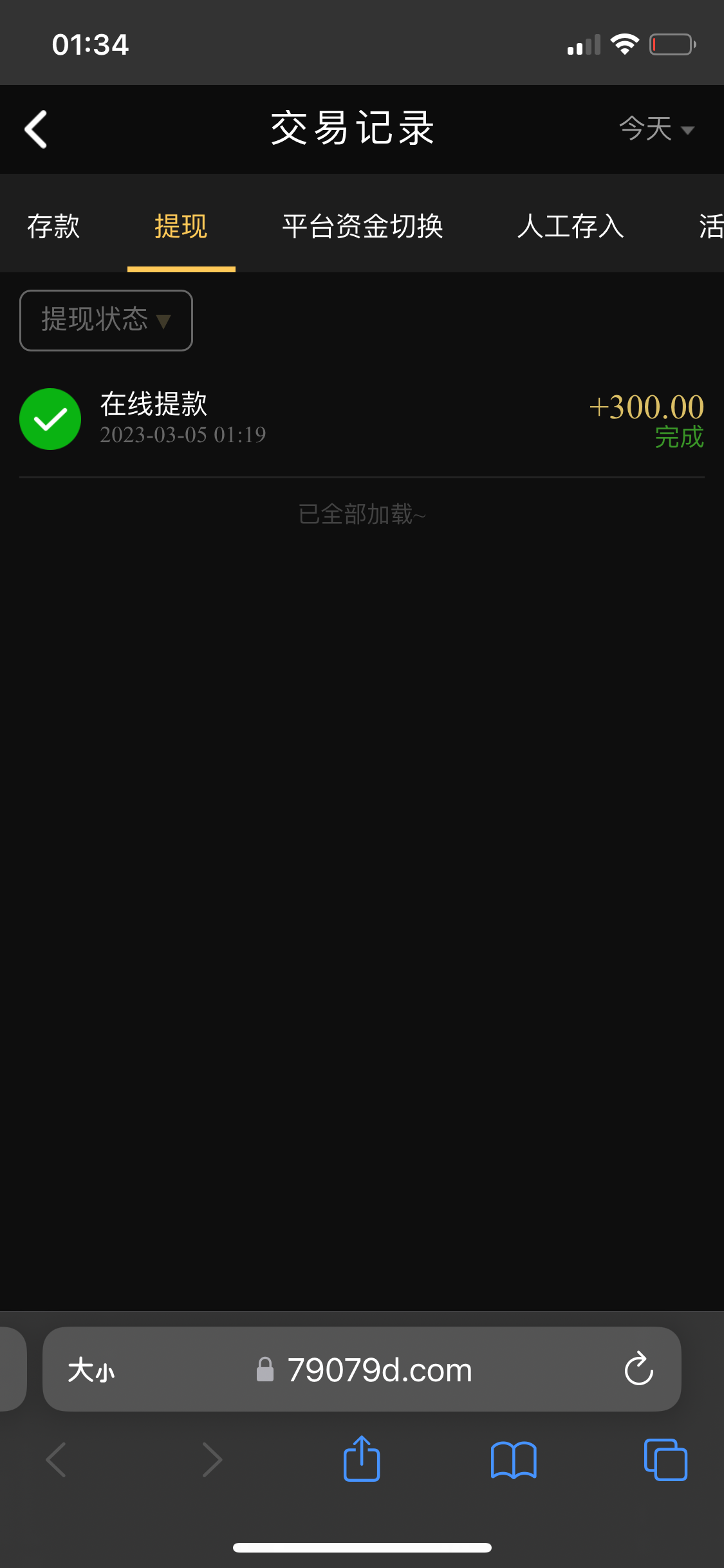Switch to the 存款 tab
This screenshot has width=724, height=1568.
pos(53,227)
